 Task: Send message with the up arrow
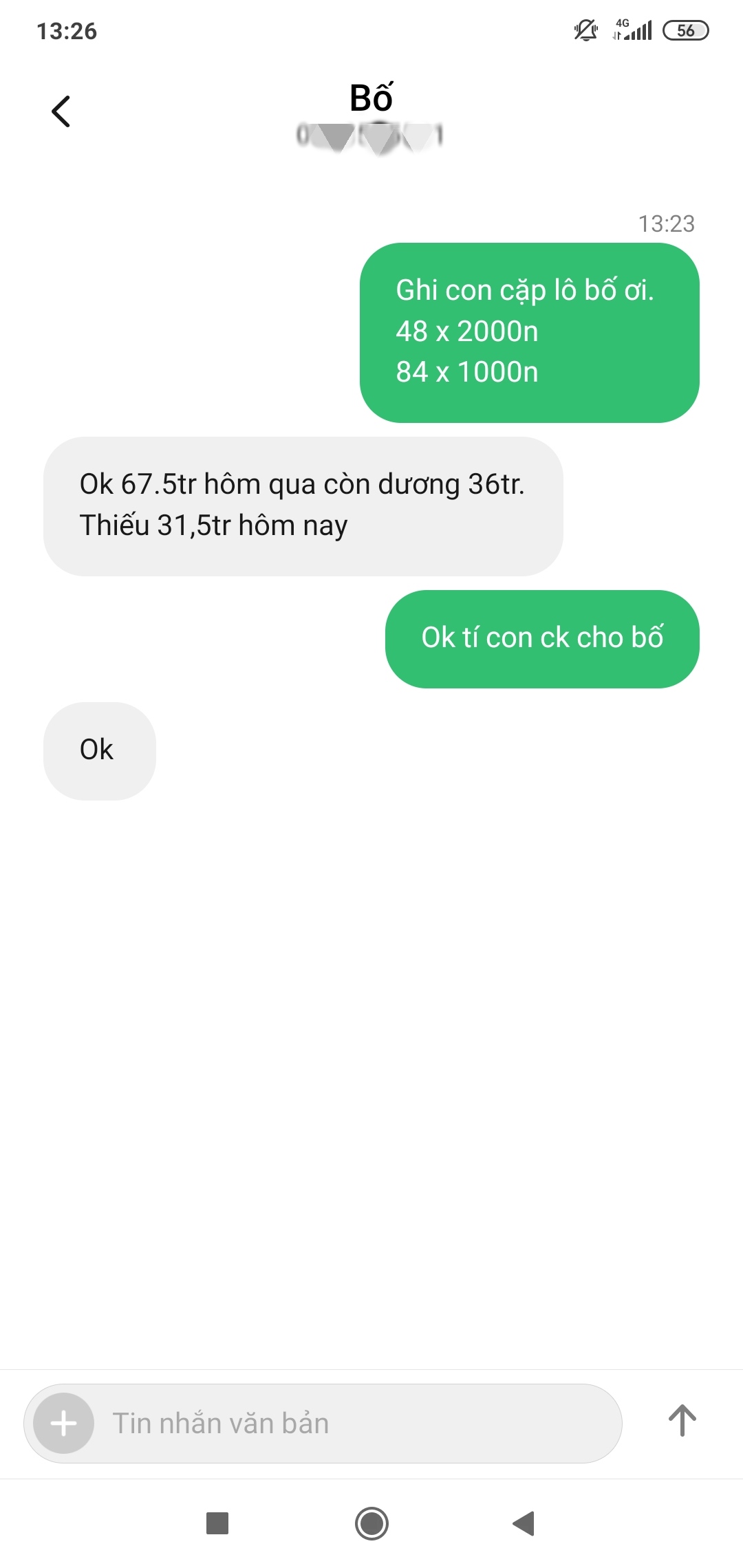[682, 1421]
